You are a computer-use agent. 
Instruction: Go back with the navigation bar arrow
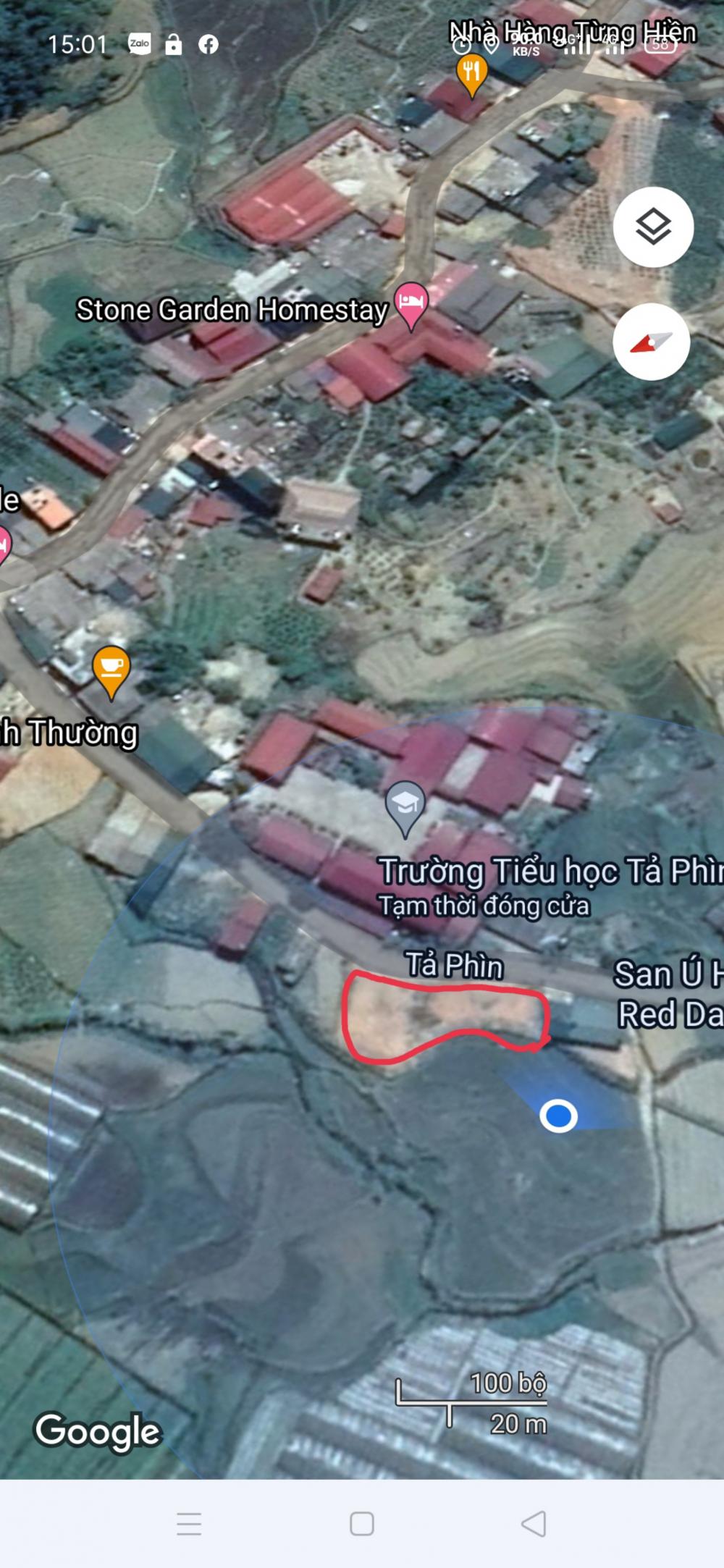(534, 1523)
